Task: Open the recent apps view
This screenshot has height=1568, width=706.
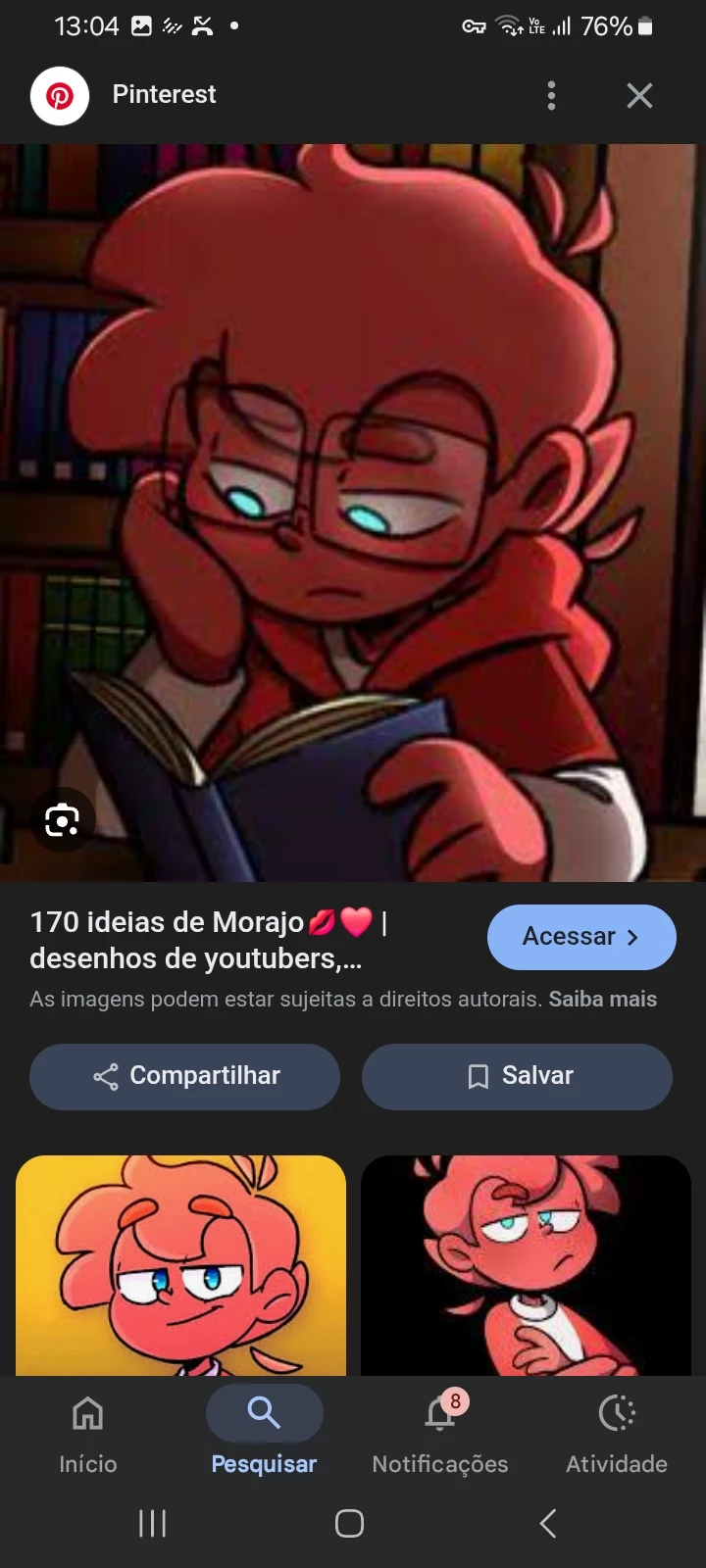Action: [x=153, y=1523]
